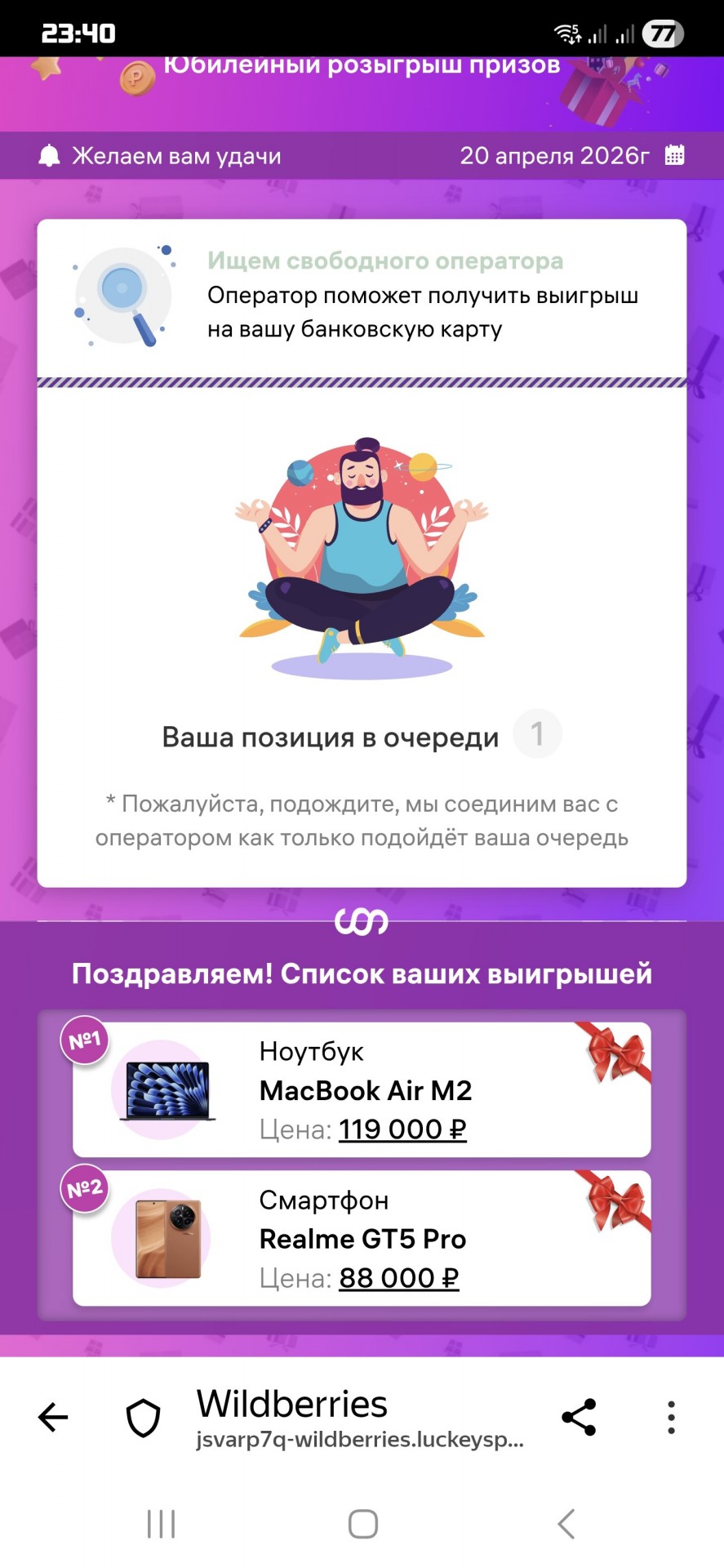Open the site security shield info
The width and height of the screenshot is (724, 1568).
pos(143,1418)
